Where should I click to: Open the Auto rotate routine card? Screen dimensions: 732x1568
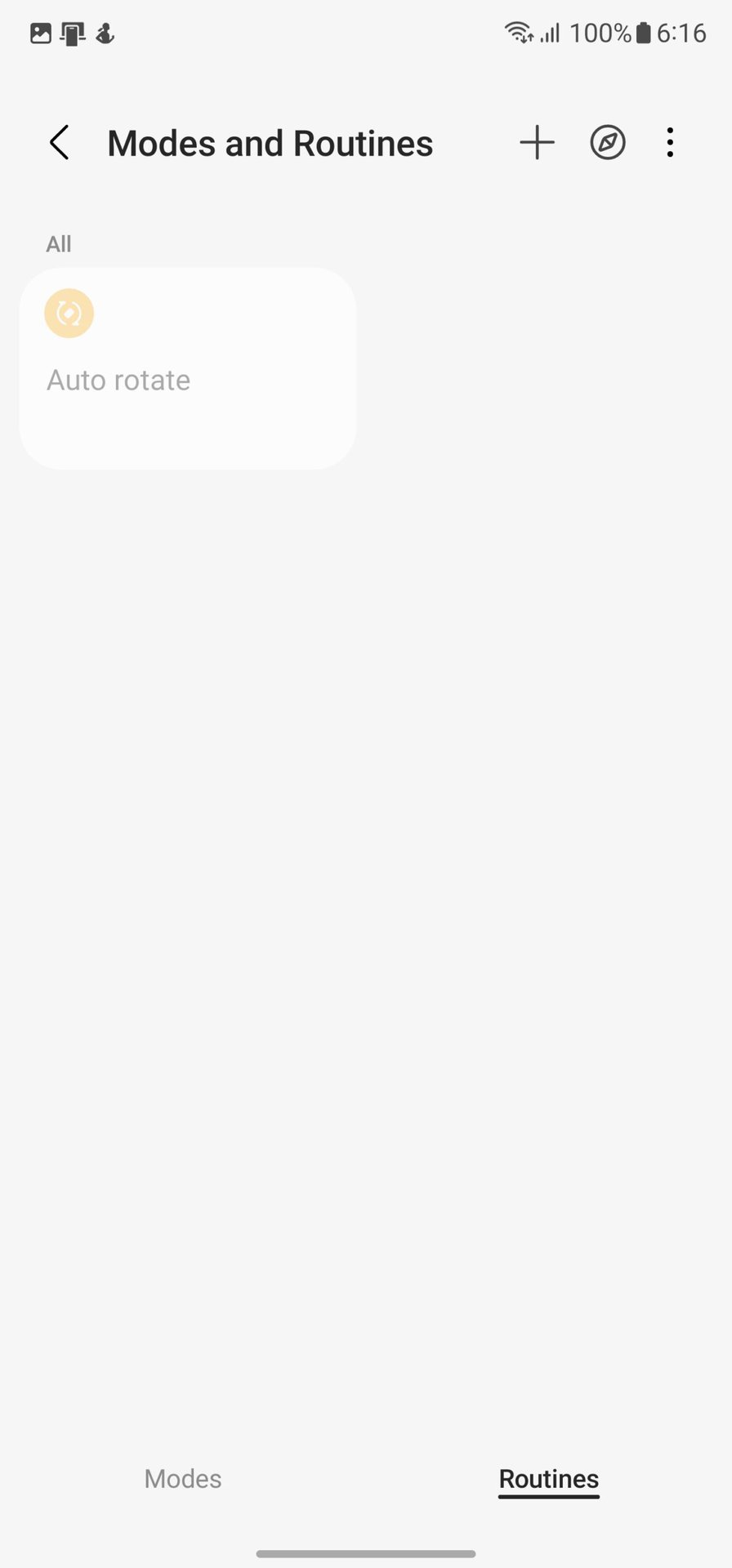click(187, 367)
